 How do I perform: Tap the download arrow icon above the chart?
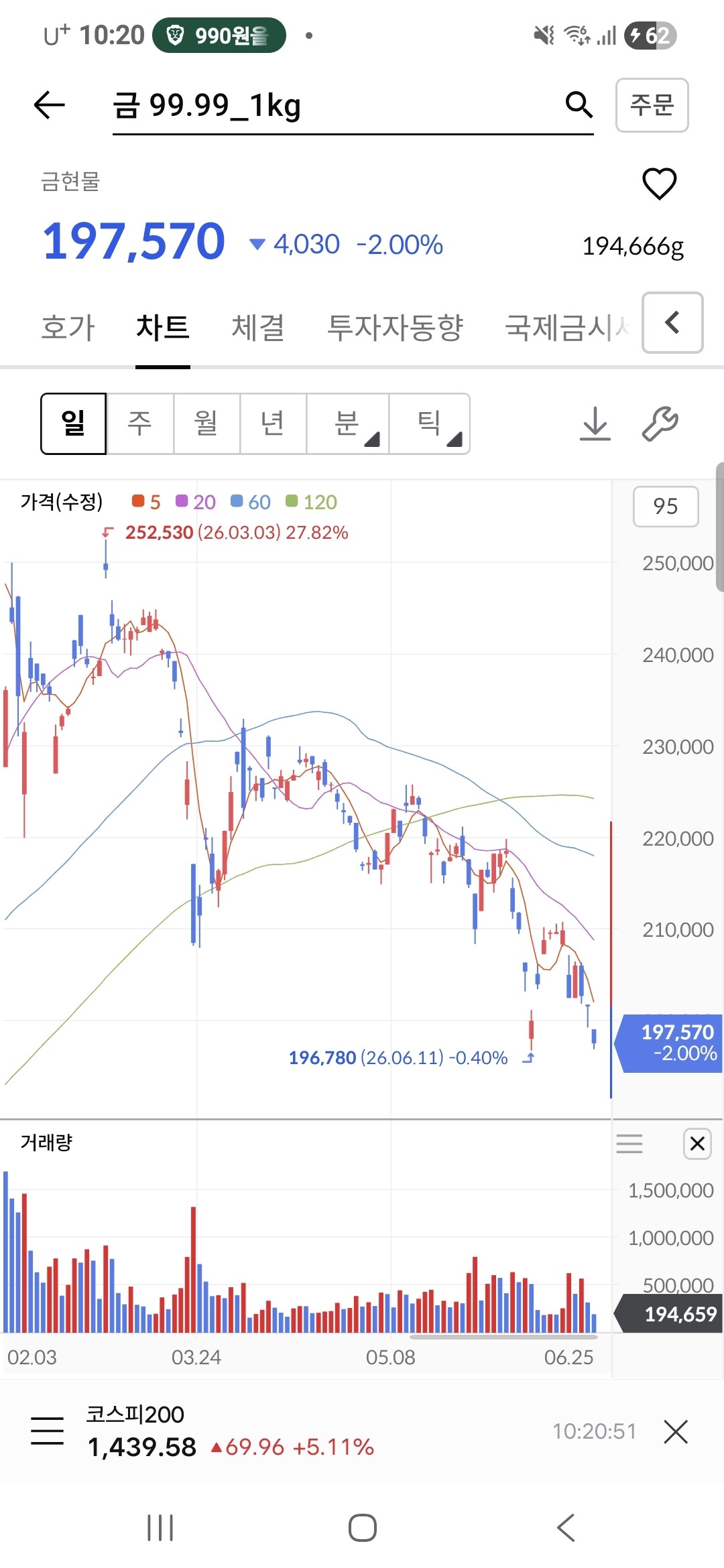click(x=595, y=423)
